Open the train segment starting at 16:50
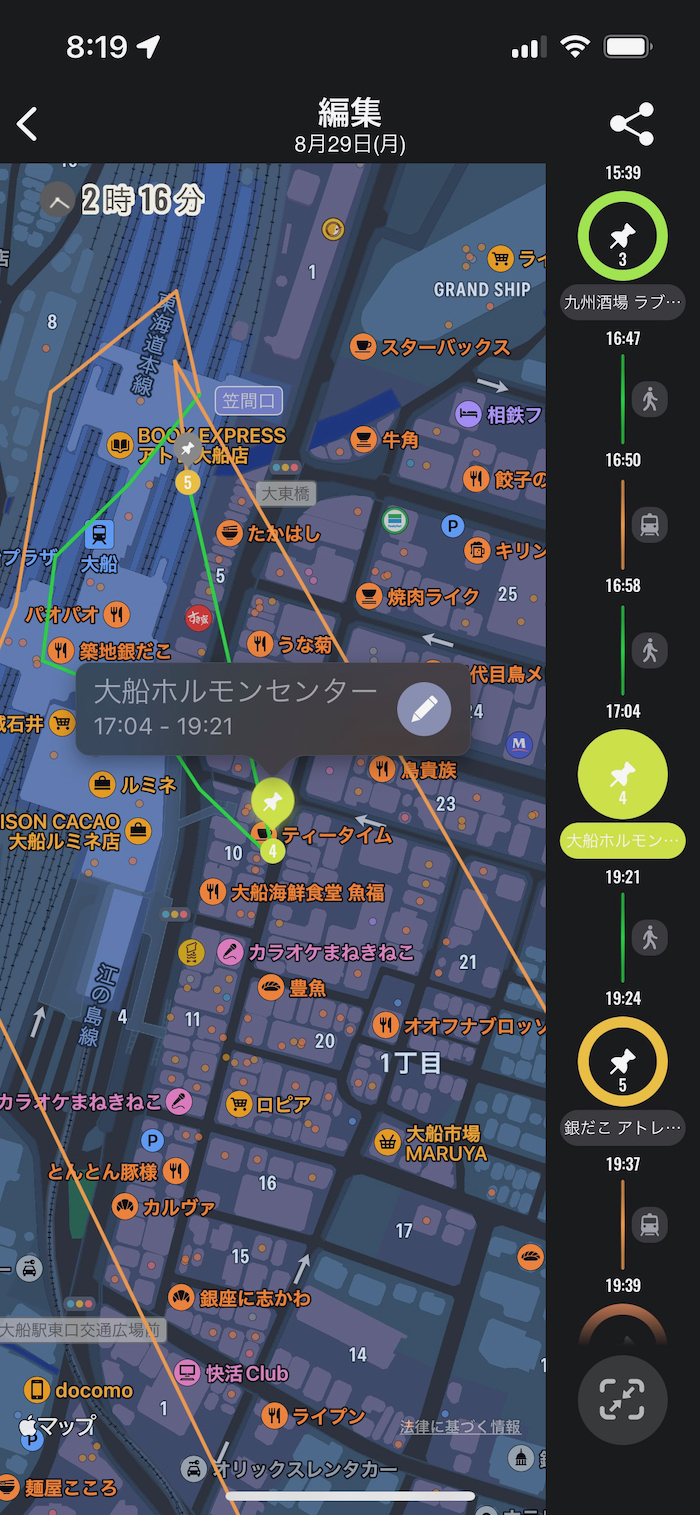The image size is (700, 1515). coord(649,523)
